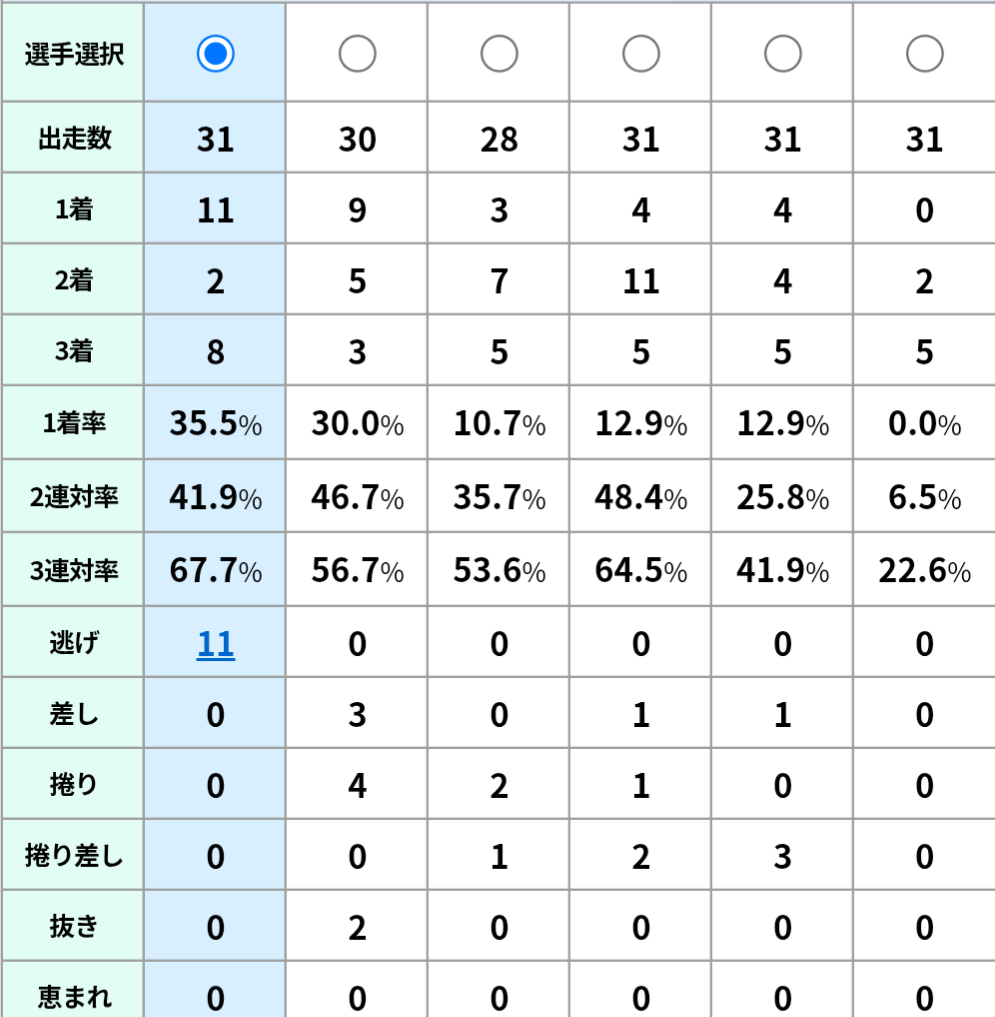Choose the racer with eleven 2着 finishes

641,53
